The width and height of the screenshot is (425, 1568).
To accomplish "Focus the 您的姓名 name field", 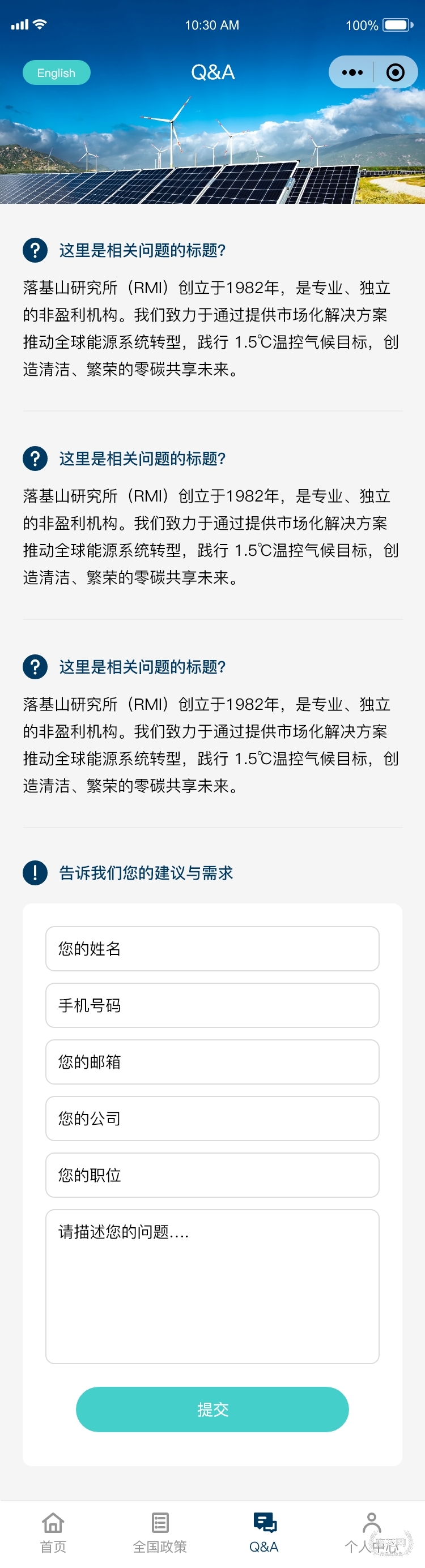I will click(x=212, y=948).
